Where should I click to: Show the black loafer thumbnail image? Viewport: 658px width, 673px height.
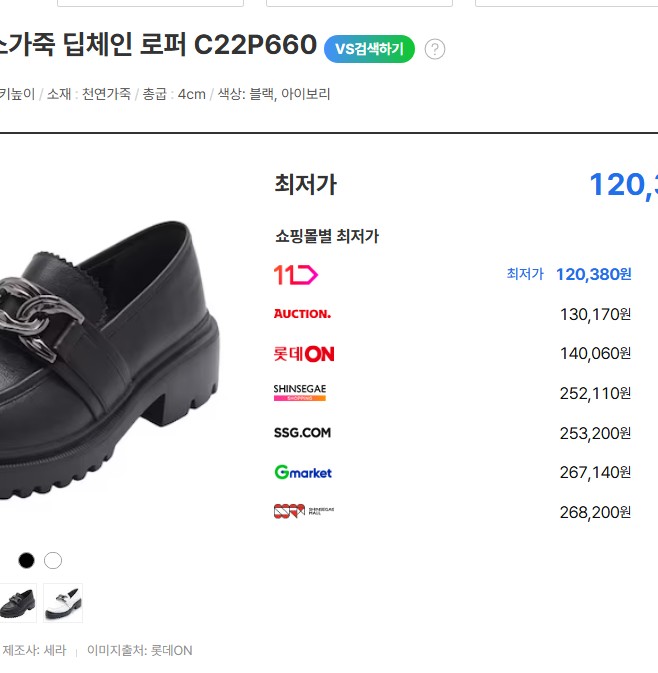(17, 603)
